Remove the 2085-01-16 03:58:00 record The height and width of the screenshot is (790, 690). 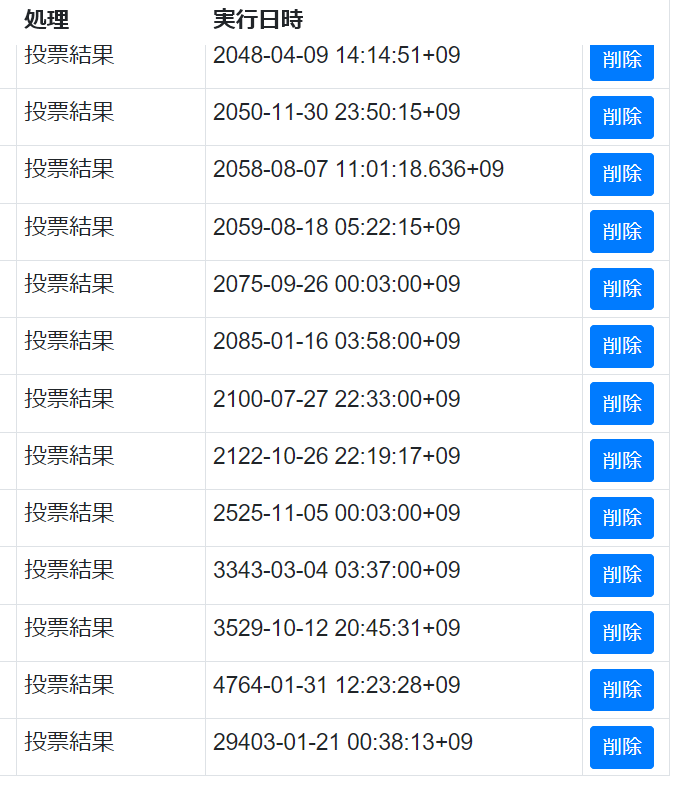point(621,346)
